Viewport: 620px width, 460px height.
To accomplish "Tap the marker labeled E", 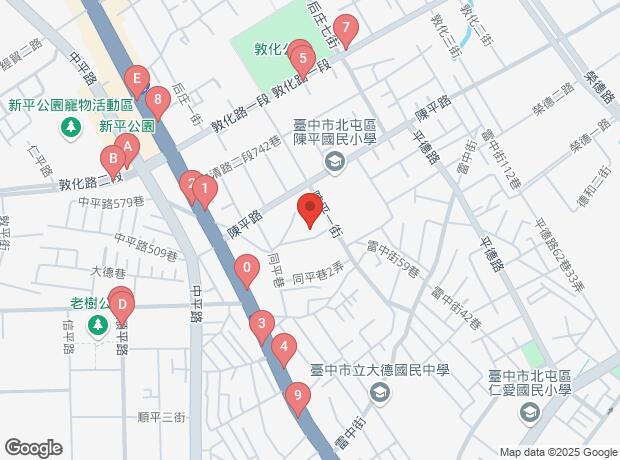I will (x=136, y=79).
